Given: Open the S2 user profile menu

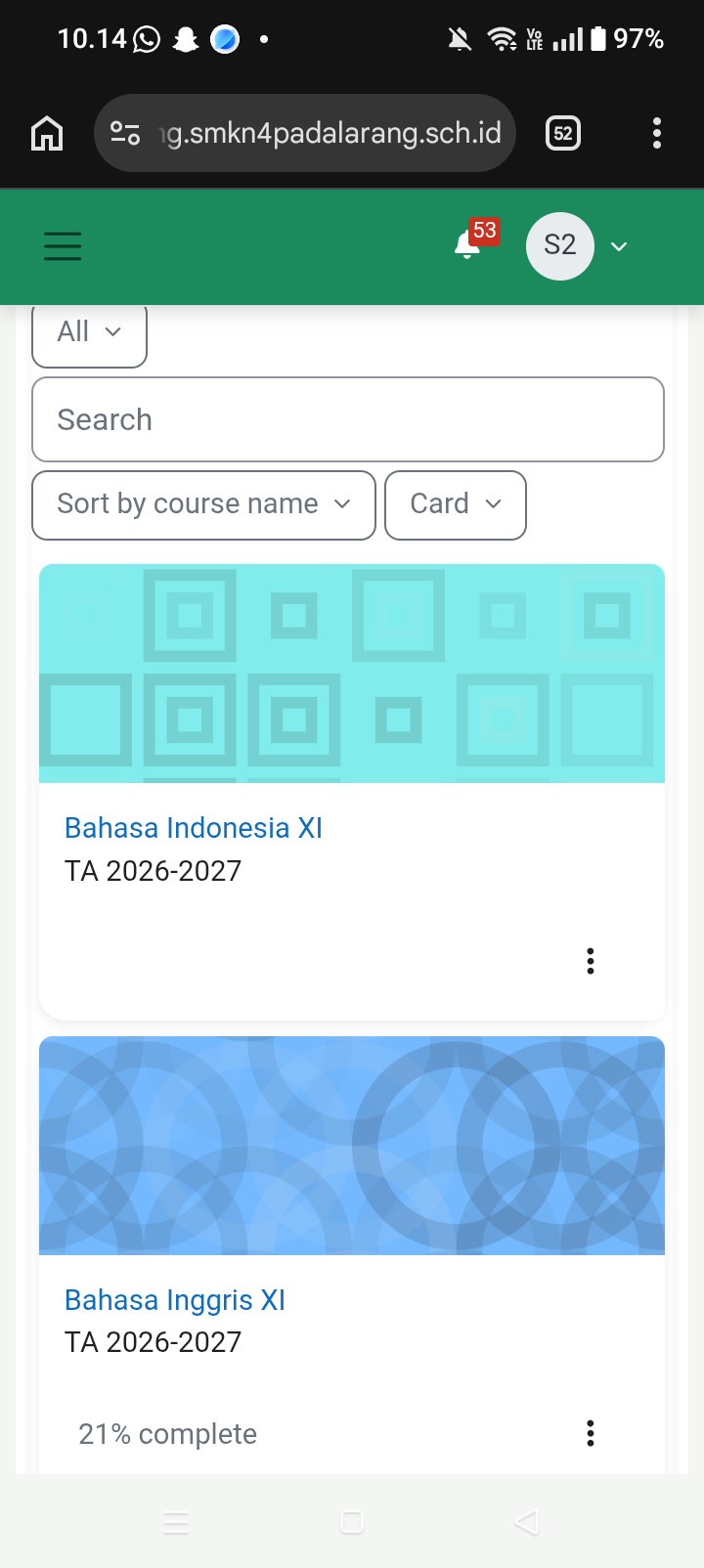Looking at the screenshot, I should (x=577, y=245).
